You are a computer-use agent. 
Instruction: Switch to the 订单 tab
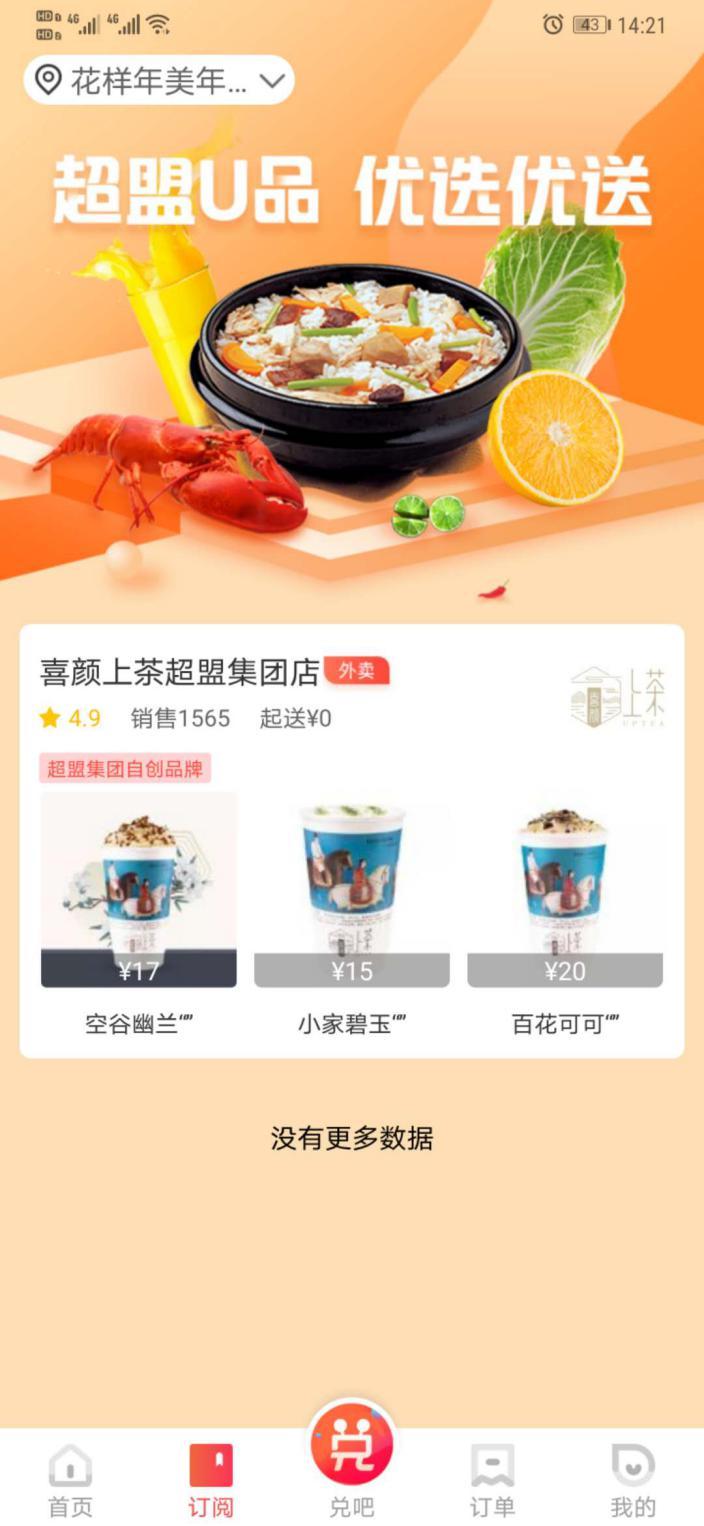click(492, 1480)
